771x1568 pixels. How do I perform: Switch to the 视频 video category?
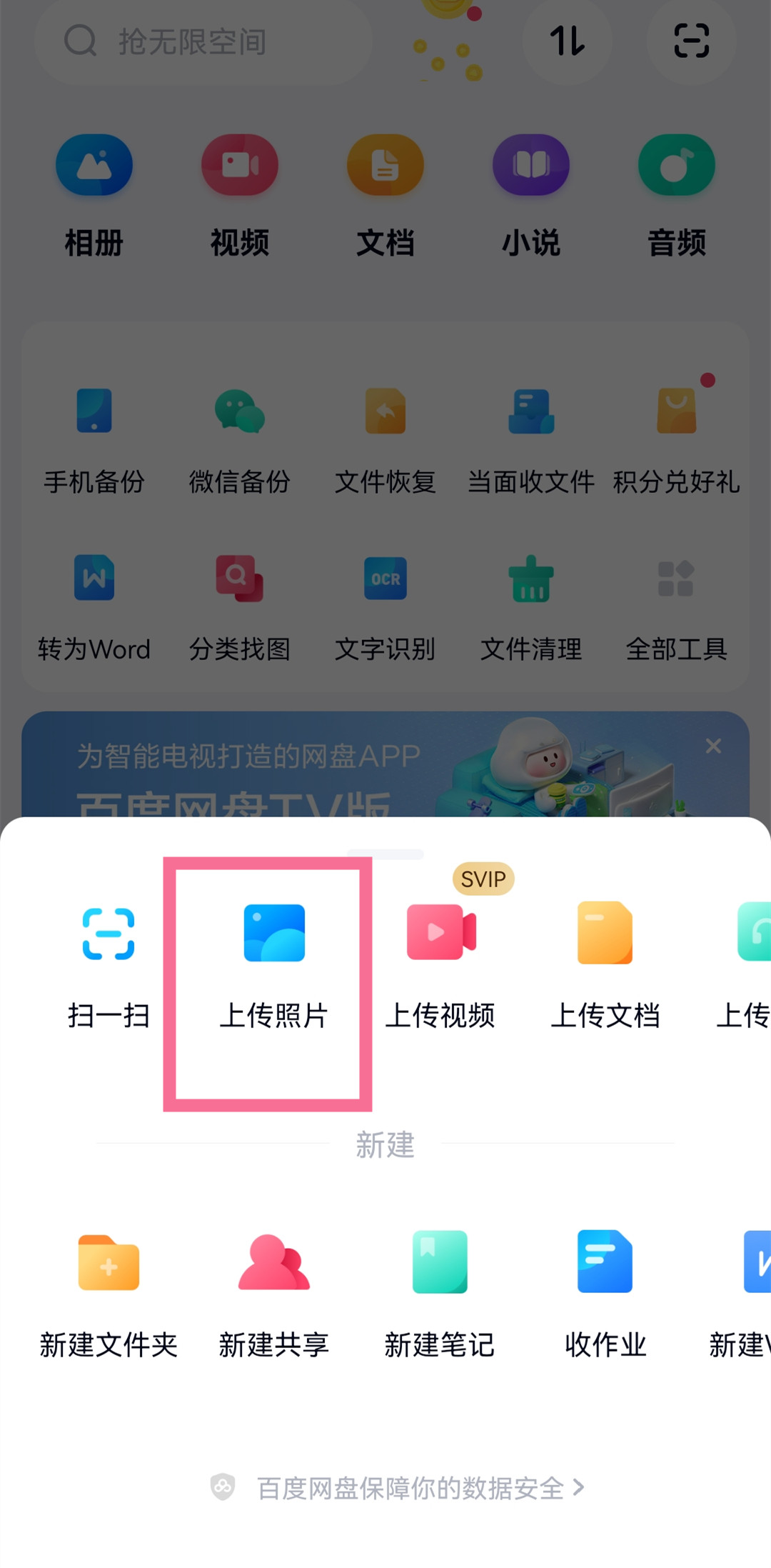pyautogui.click(x=240, y=189)
